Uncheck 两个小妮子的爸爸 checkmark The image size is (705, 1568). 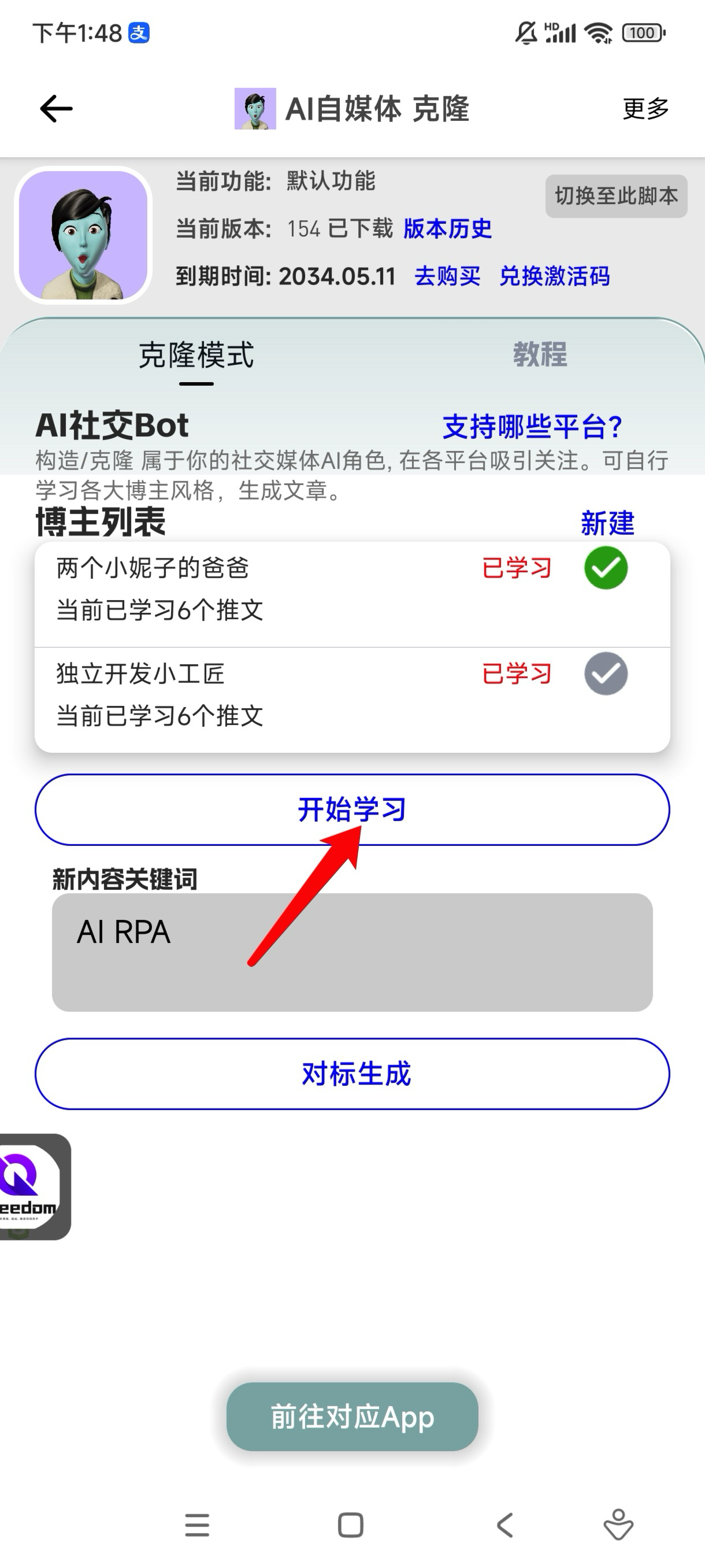coord(606,568)
